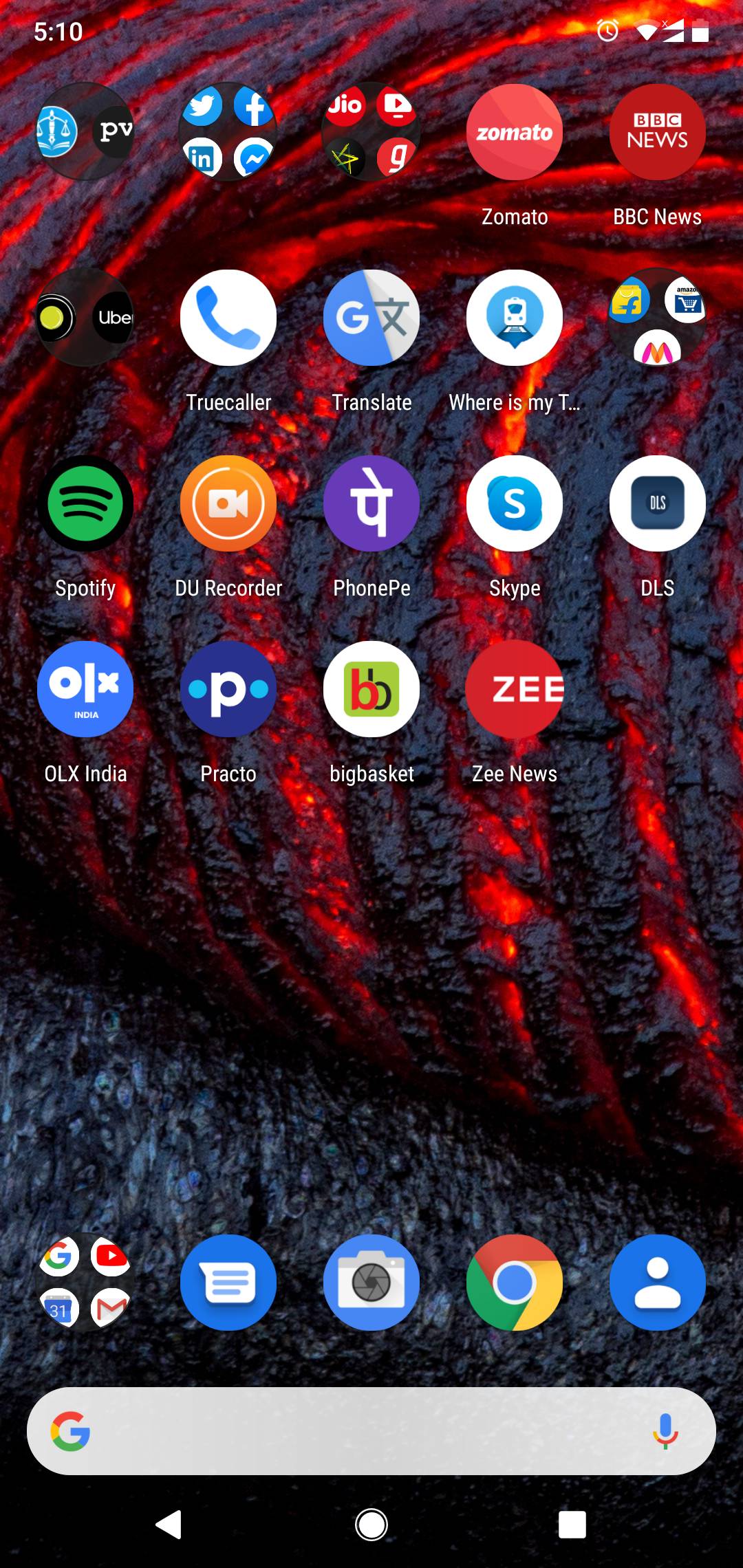Image resolution: width=743 pixels, height=1568 pixels.
Task: Launch Chrome browser from the dock
Action: [514, 1283]
